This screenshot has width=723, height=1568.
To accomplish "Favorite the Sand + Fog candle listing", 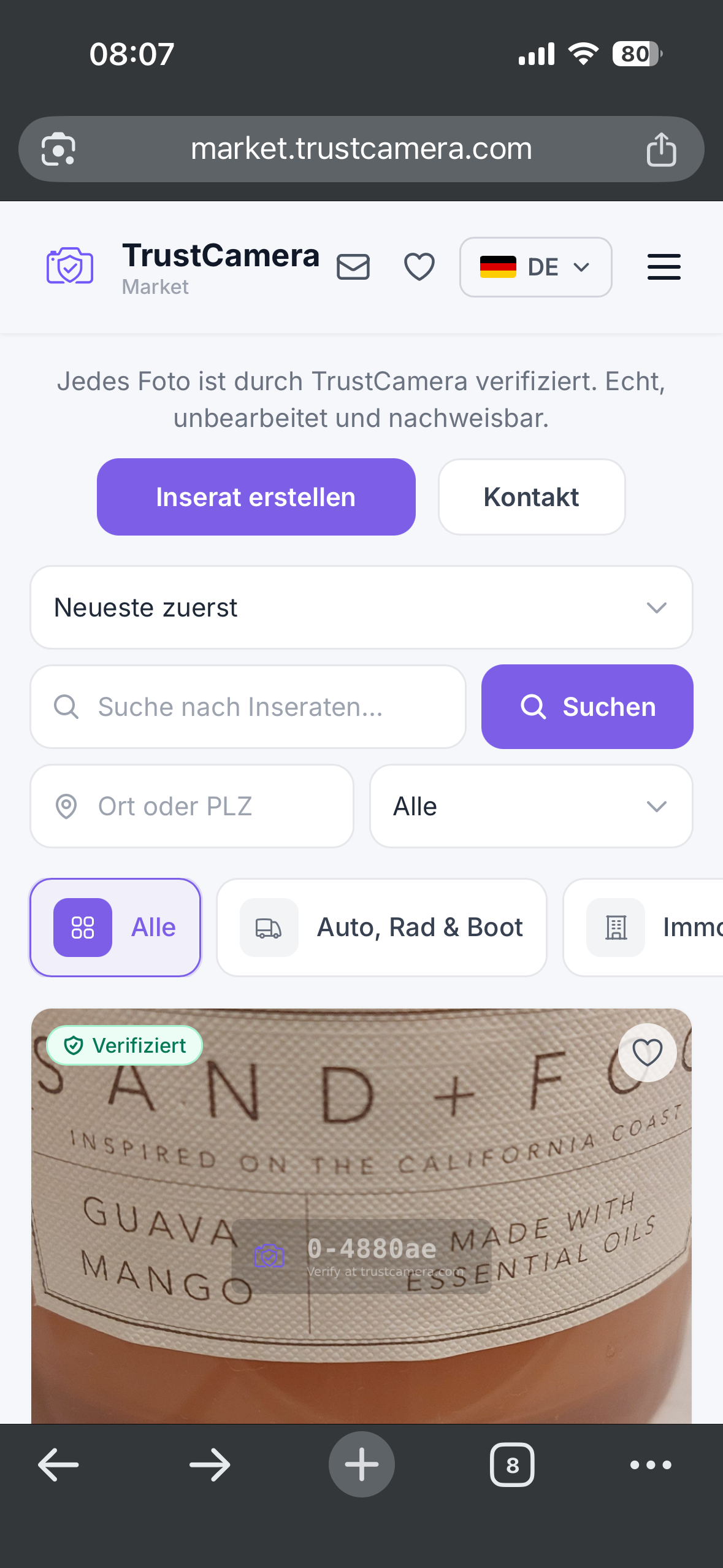I will tap(647, 1053).
